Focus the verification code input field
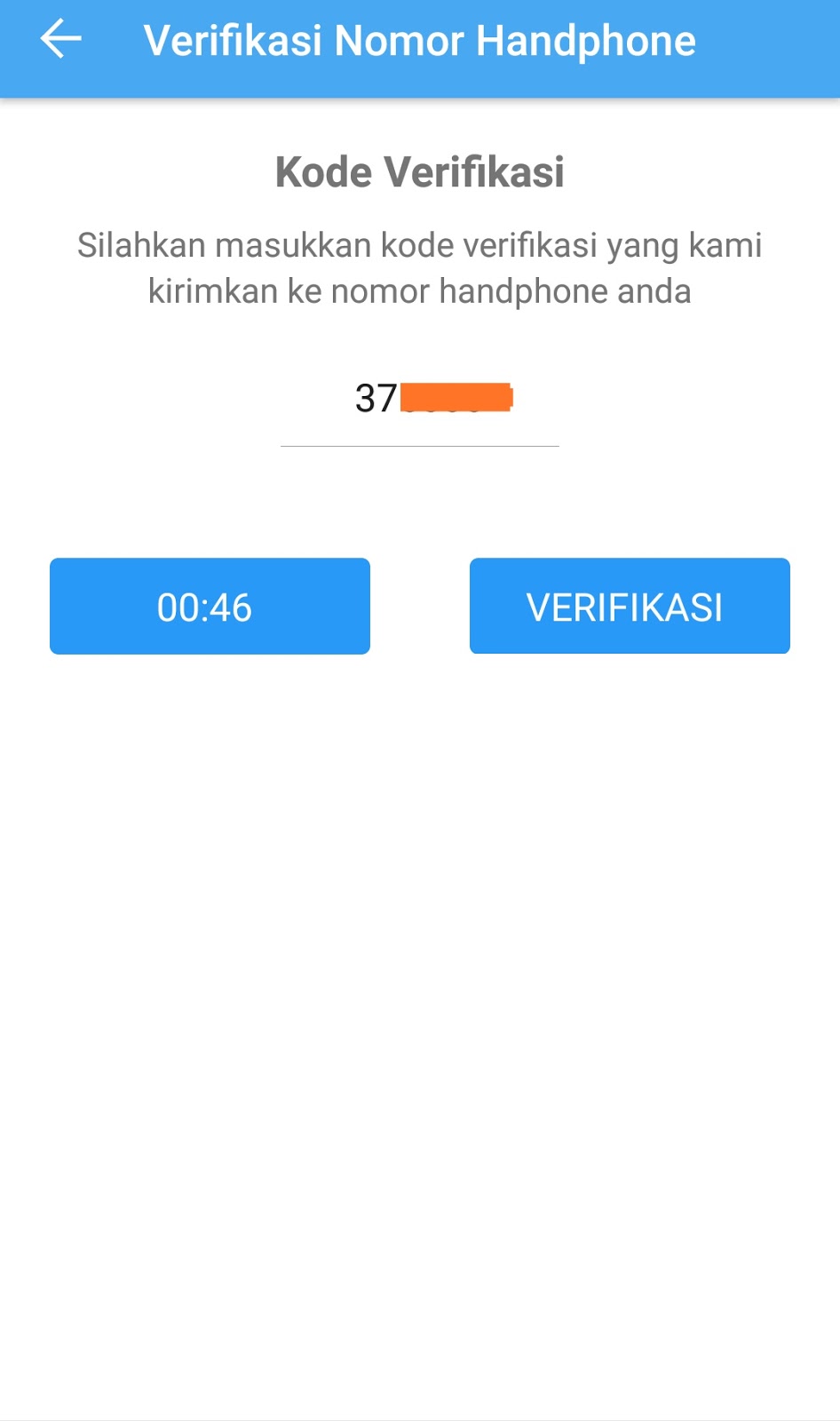The width and height of the screenshot is (840, 1421). pos(419,401)
